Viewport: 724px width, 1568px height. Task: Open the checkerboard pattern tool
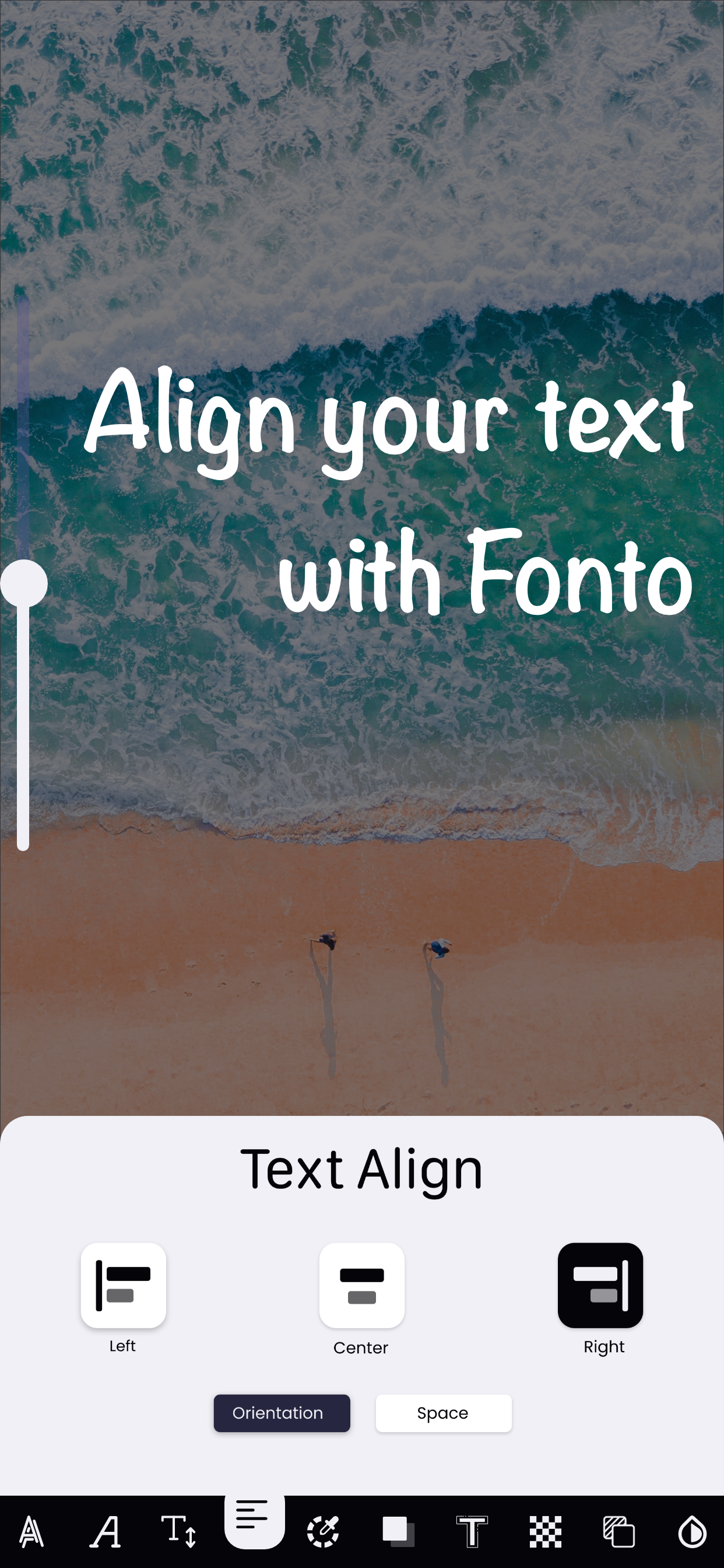(546, 1531)
